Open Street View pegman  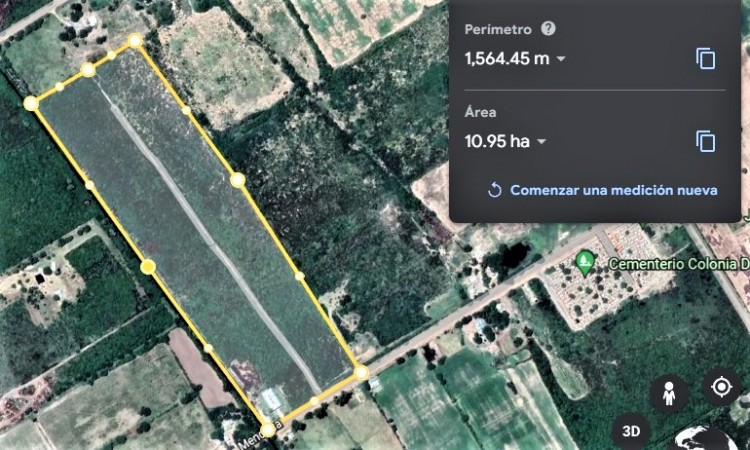(669, 393)
